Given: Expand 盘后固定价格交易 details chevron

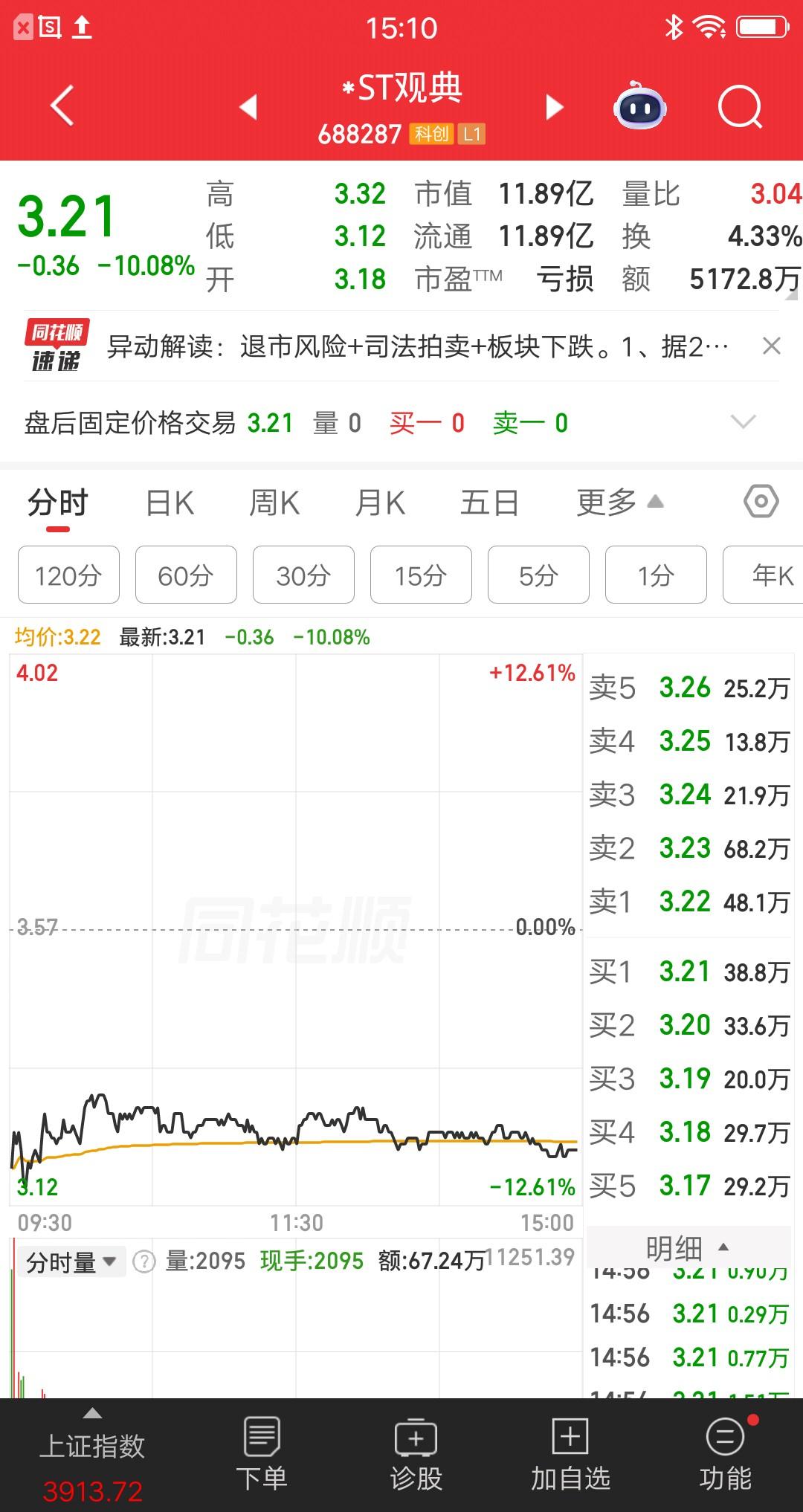Looking at the screenshot, I should tap(743, 422).
